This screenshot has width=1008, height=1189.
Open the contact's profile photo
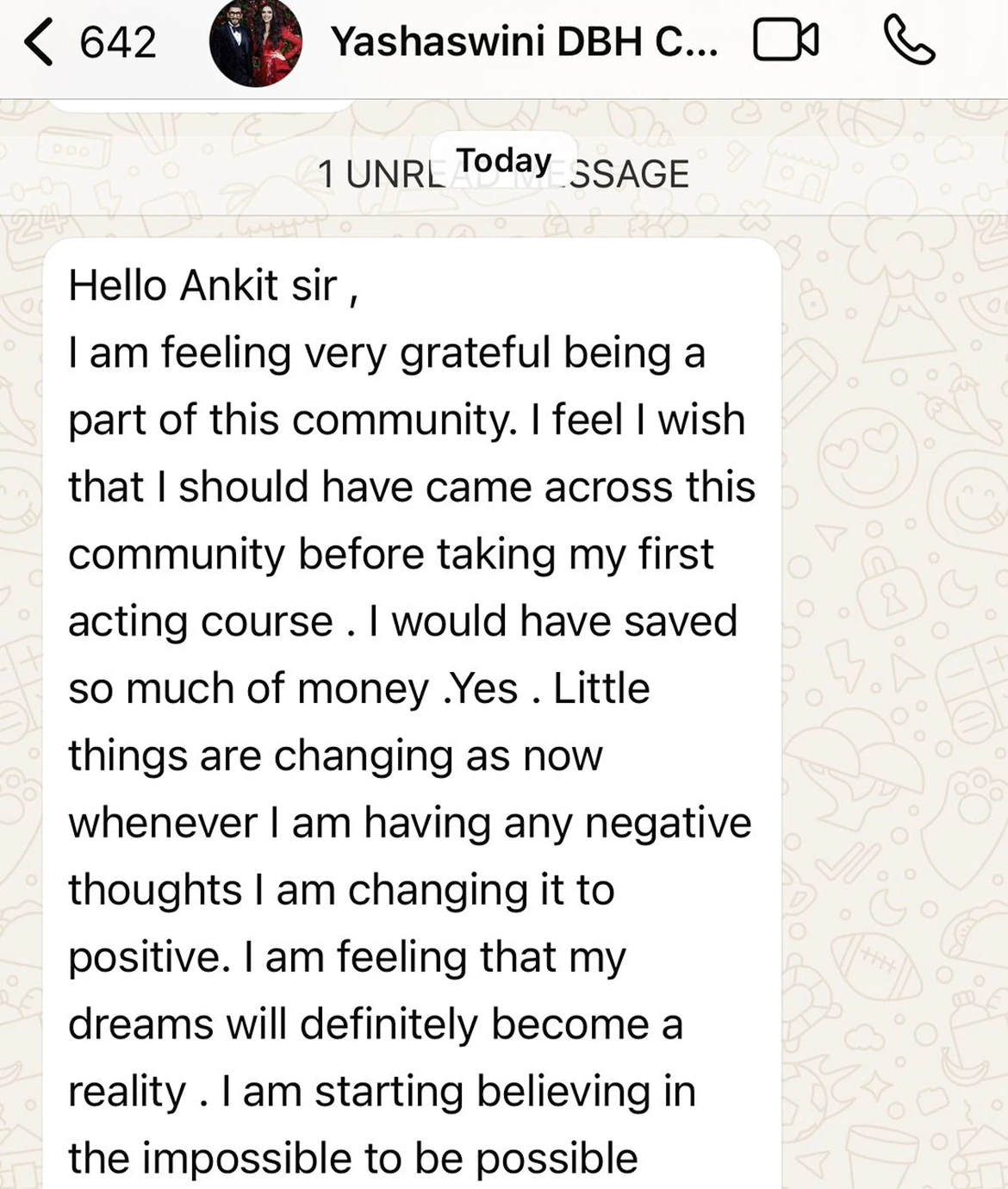click(256, 41)
